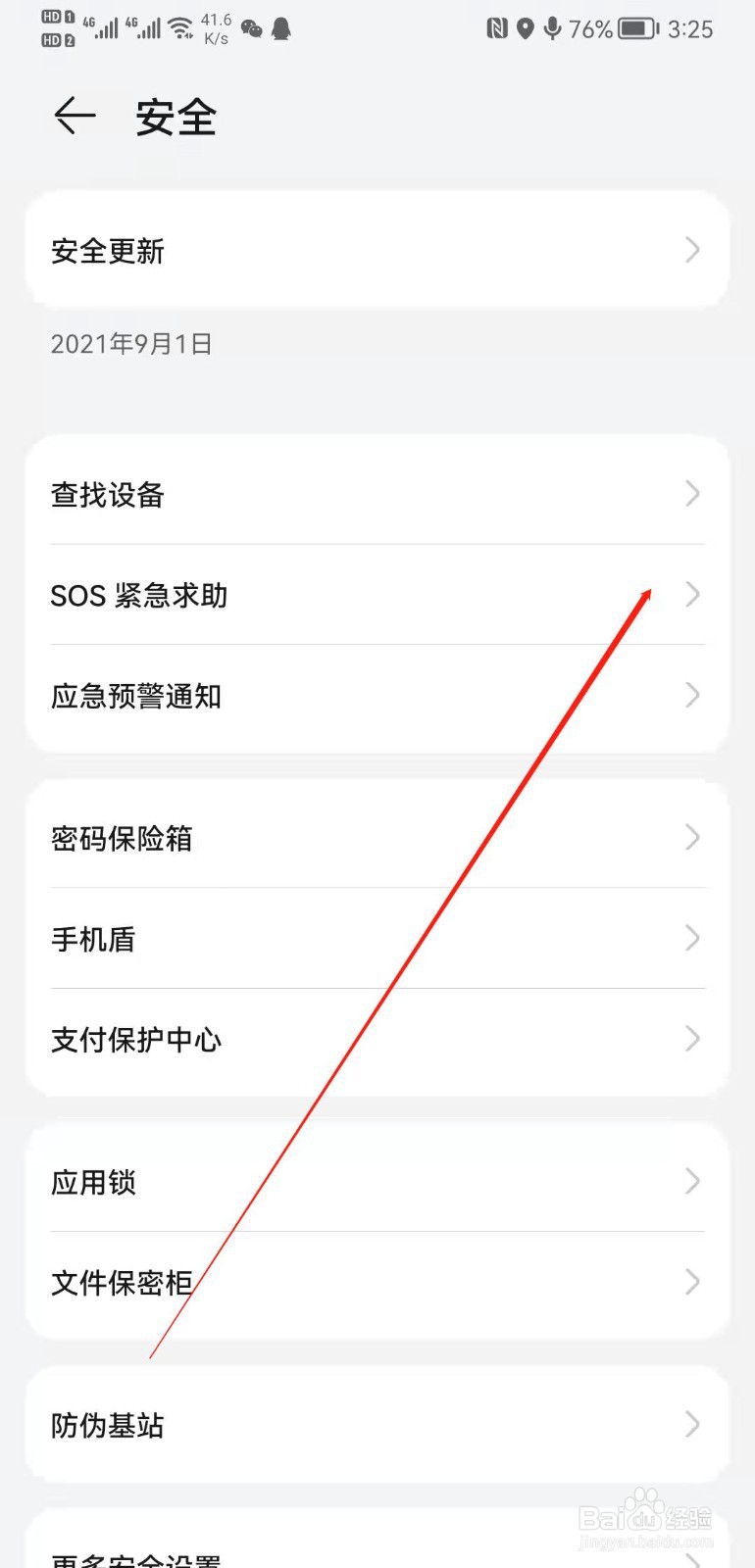The width and height of the screenshot is (755, 1568).
Task: Tap the 4G signal indicator
Action: click(104, 26)
